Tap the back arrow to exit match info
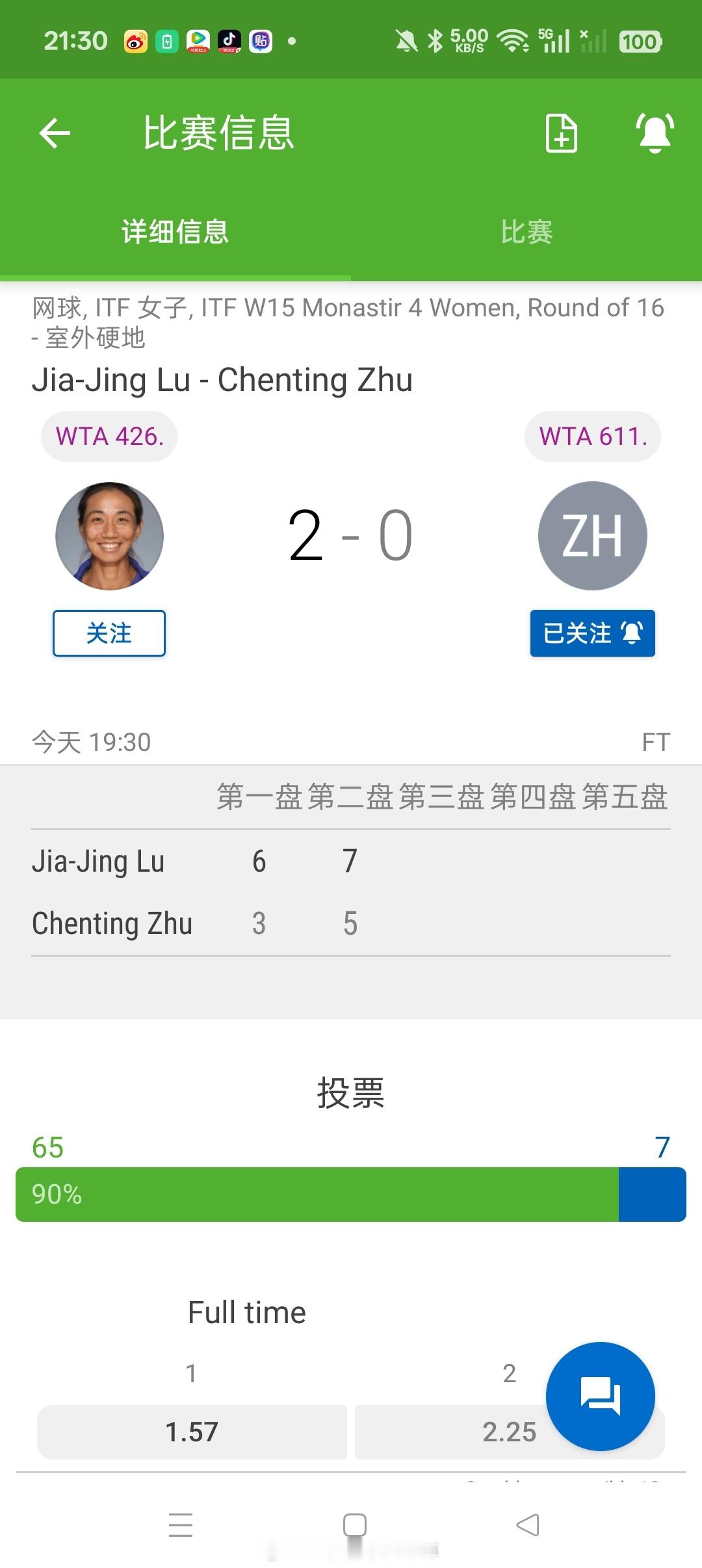This screenshot has height=1568, width=702. [54, 133]
